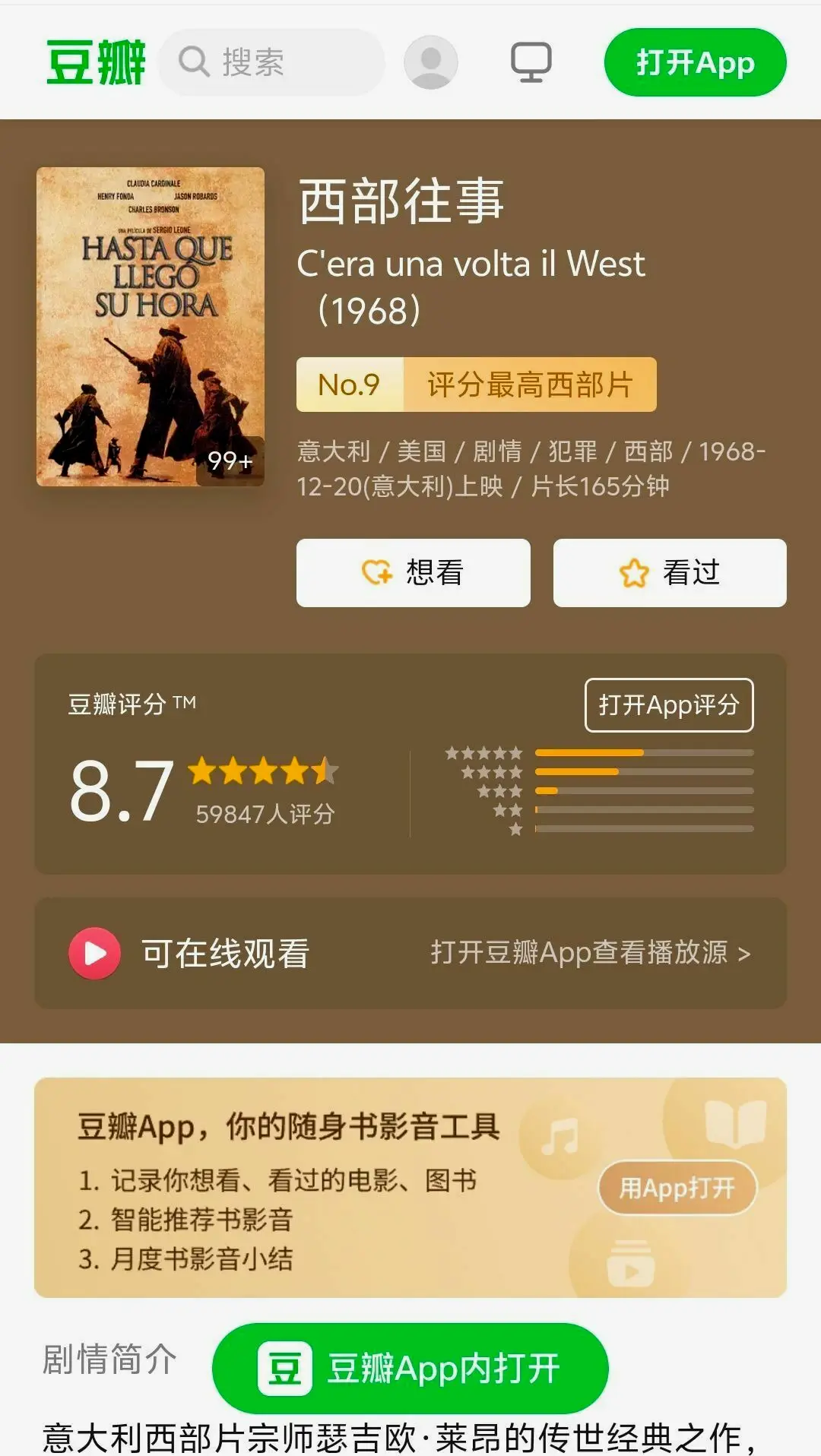This screenshot has width=821, height=1456.
Task: Open the search box
Action: click(271, 62)
